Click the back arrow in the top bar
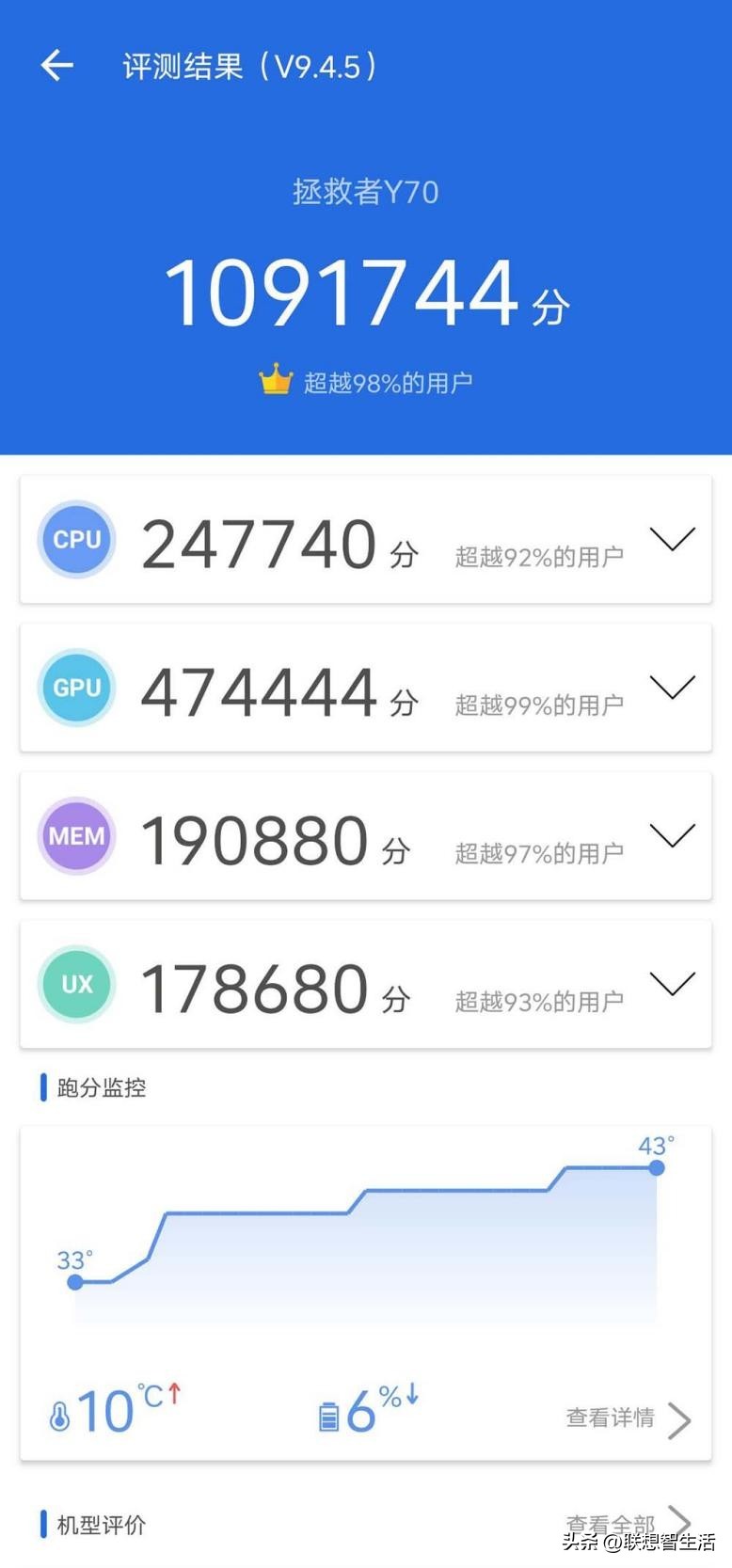Viewport: 732px width, 1568px height. (56, 64)
